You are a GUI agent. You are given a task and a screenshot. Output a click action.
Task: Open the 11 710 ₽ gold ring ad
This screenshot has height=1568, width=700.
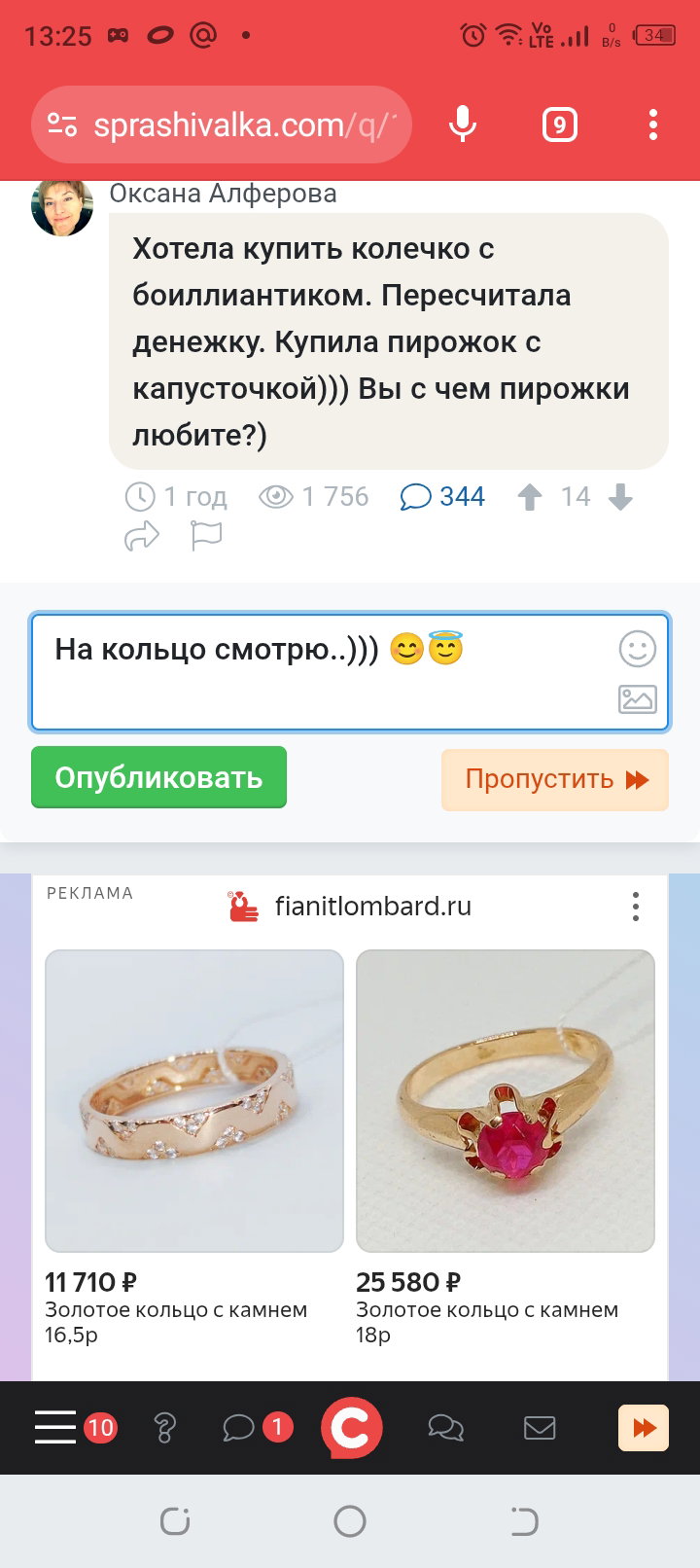click(x=194, y=1148)
